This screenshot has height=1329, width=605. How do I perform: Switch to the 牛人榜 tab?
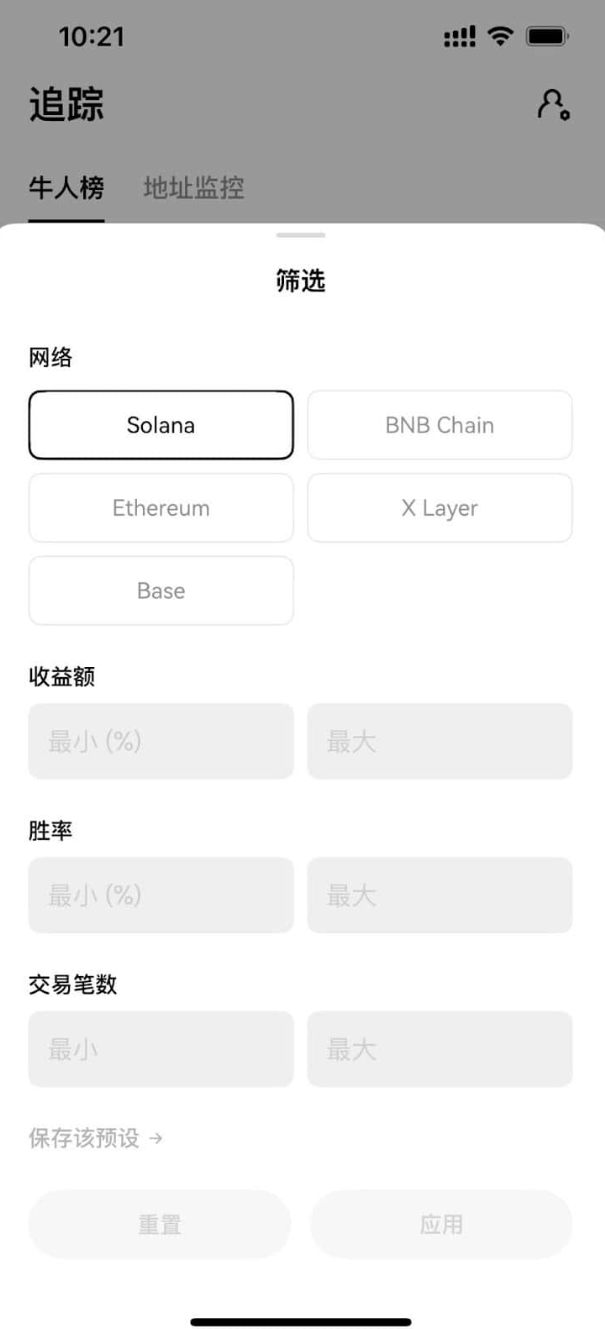tap(66, 187)
